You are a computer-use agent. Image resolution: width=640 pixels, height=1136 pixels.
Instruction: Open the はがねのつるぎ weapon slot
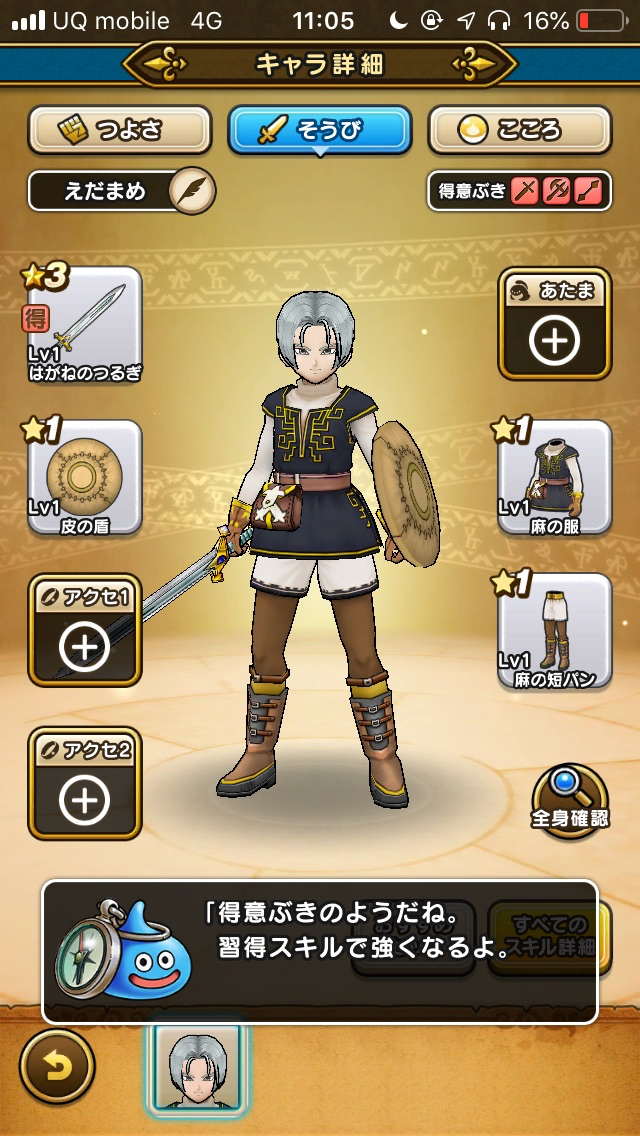click(x=85, y=325)
